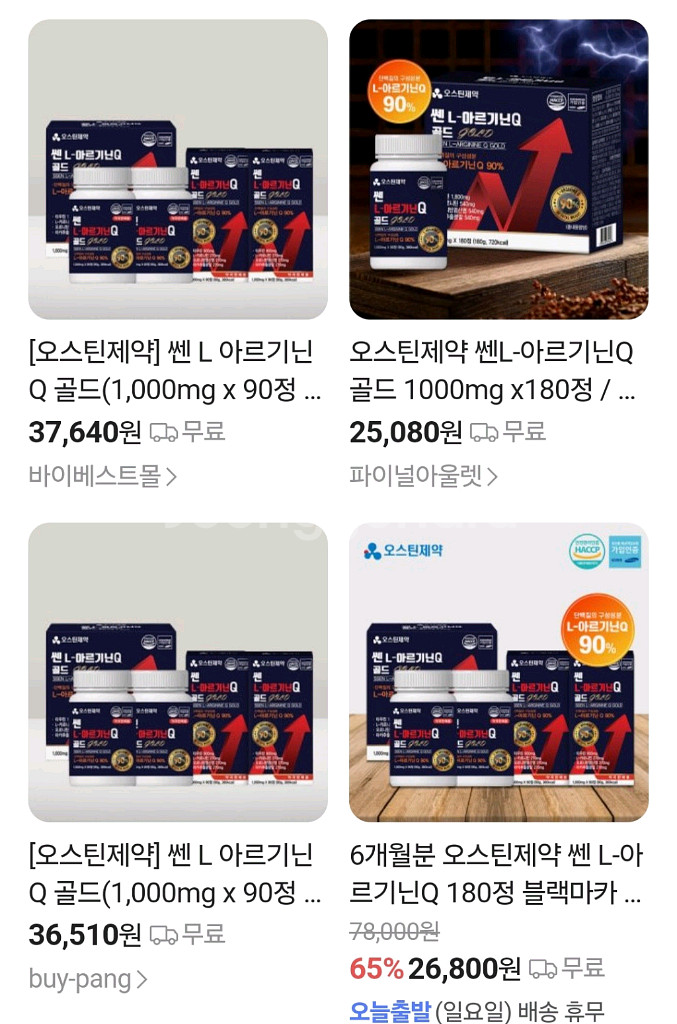The height and width of the screenshot is (1024, 677).
Task: Open the 25,080원 L-arginine product image
Action: coord(498,170)
